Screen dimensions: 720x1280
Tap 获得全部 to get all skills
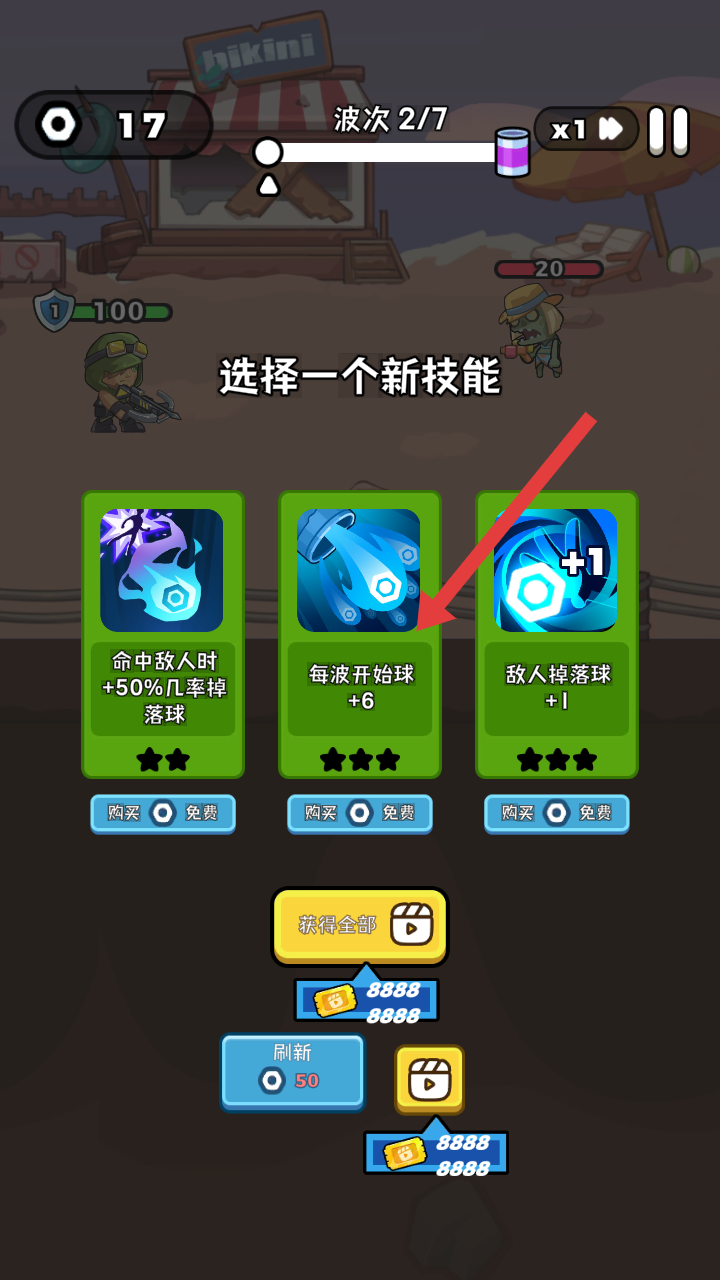tap(360, 926)
